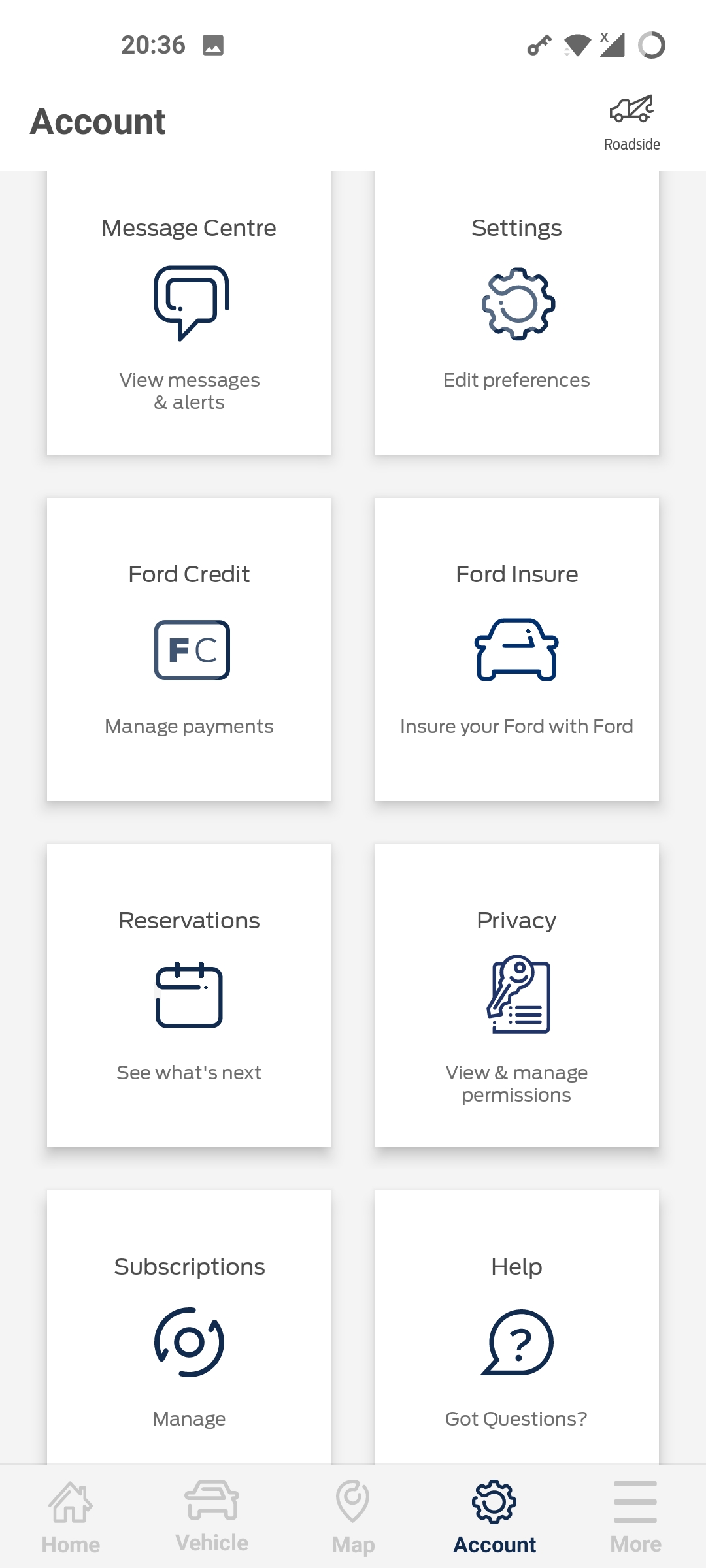Screen dimensions: 706x1568
Task: Open the Message Centre card
Action: pos(189,313)
